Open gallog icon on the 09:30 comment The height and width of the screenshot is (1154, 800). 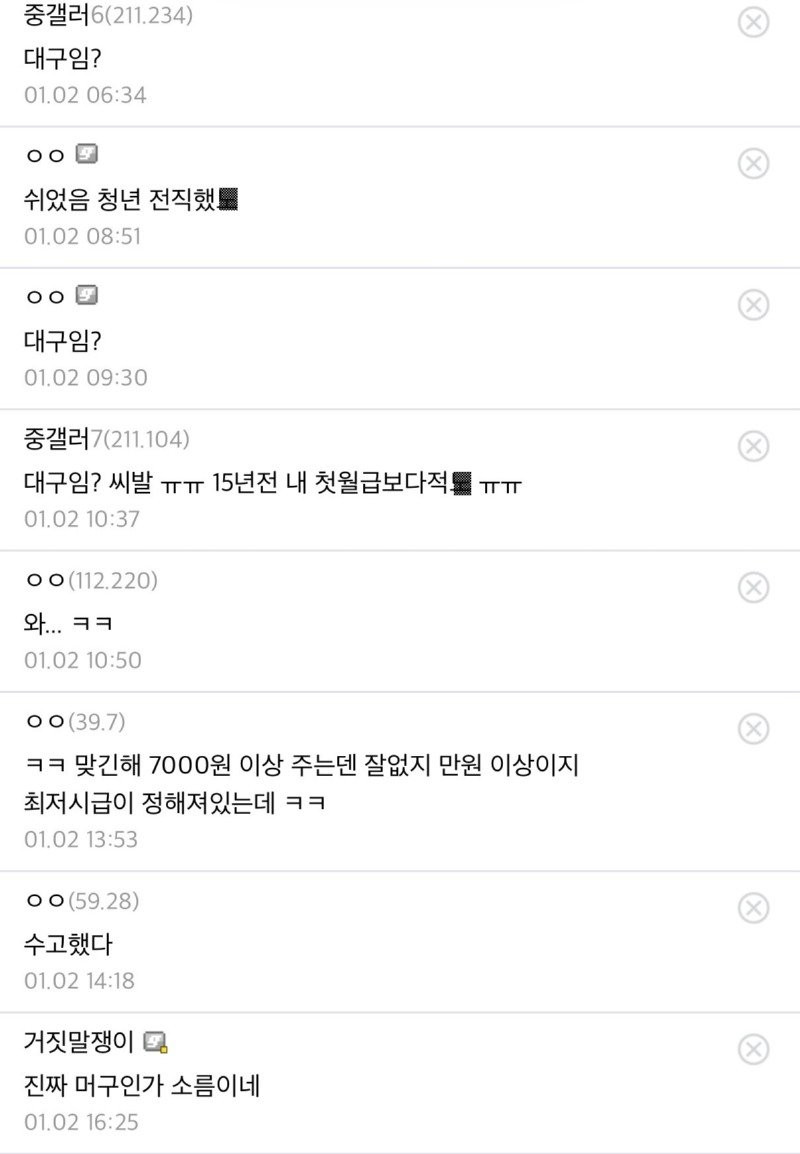tap(87, 296)
